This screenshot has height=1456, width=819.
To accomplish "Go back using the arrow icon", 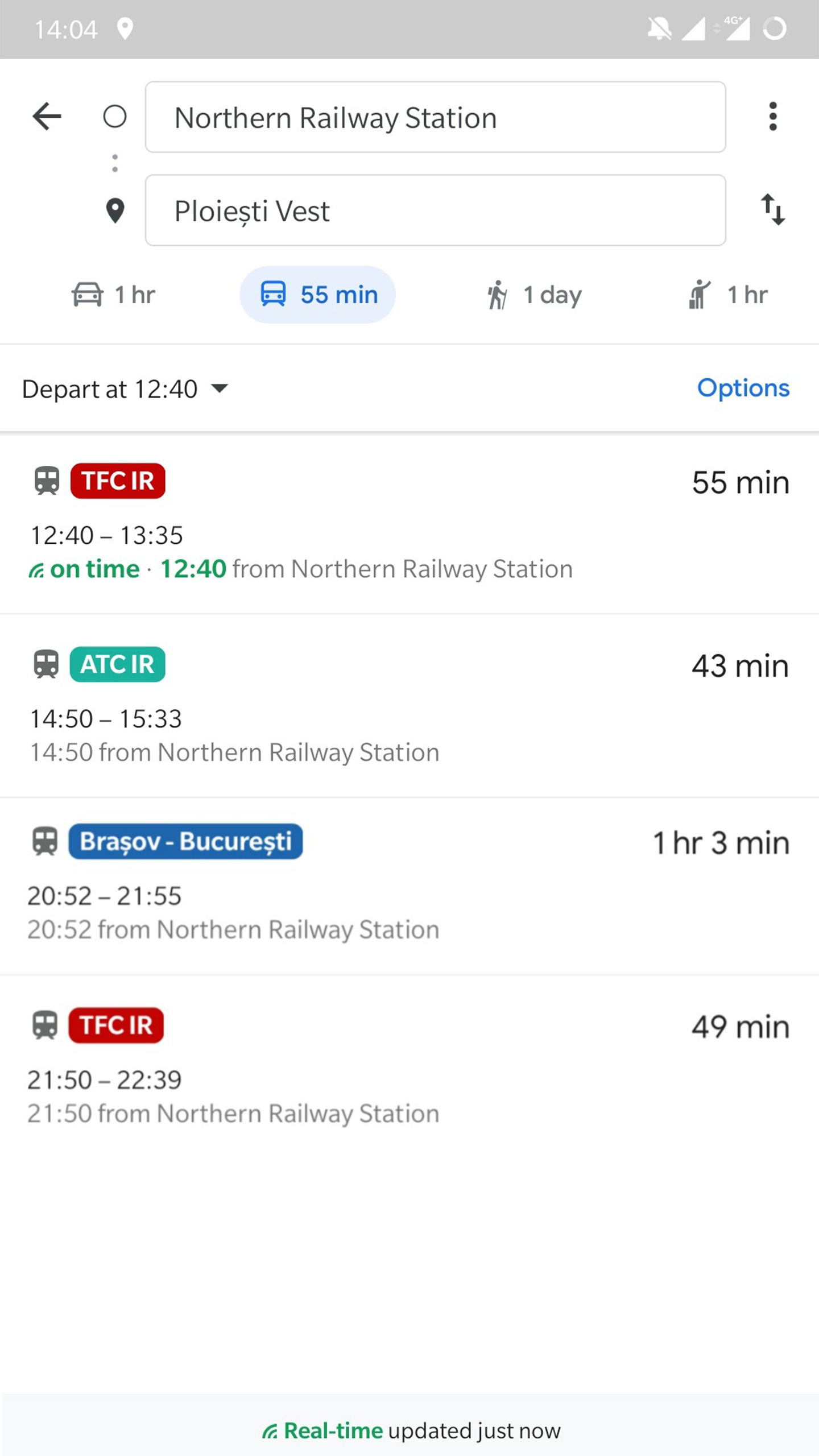I will (x=47, y=117).
